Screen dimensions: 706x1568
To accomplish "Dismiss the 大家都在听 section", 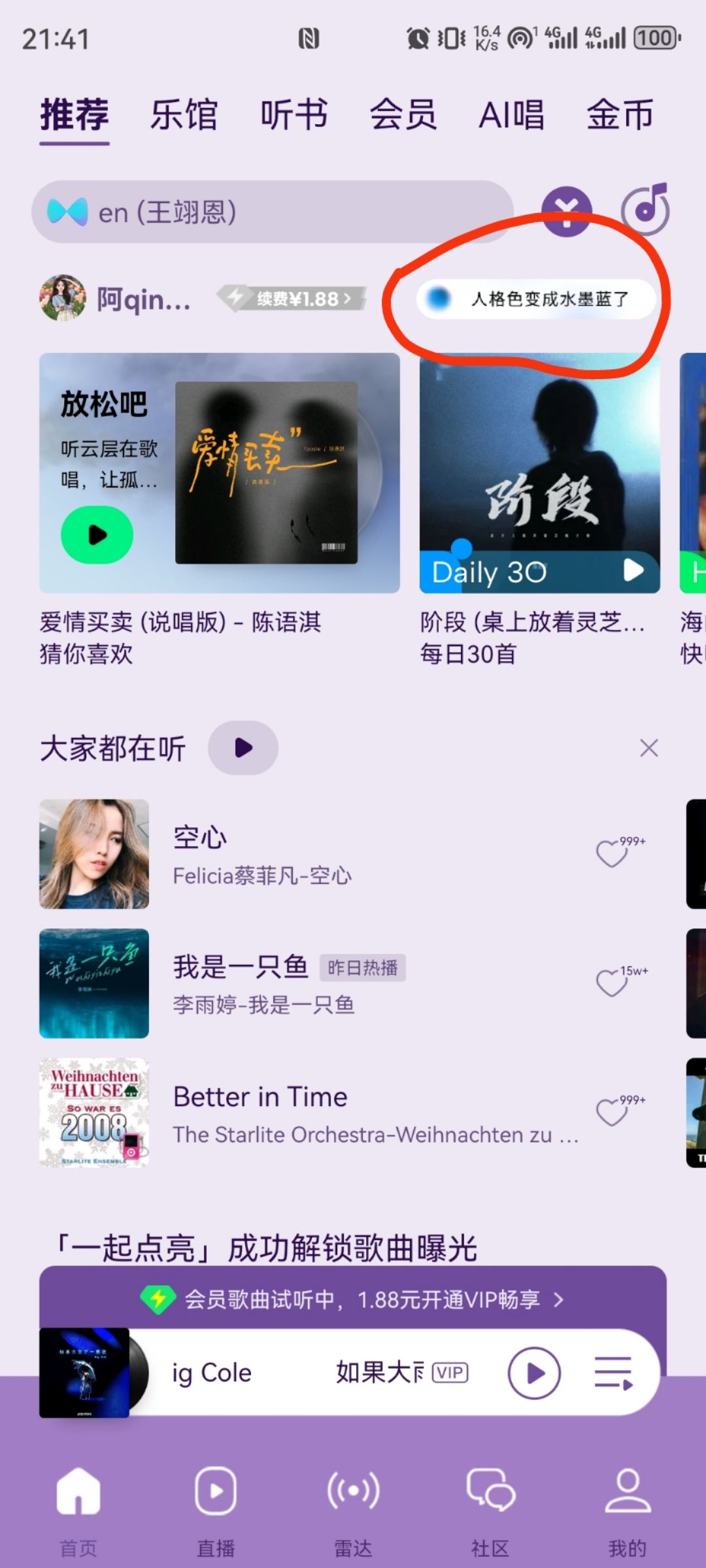I will 648,748.
